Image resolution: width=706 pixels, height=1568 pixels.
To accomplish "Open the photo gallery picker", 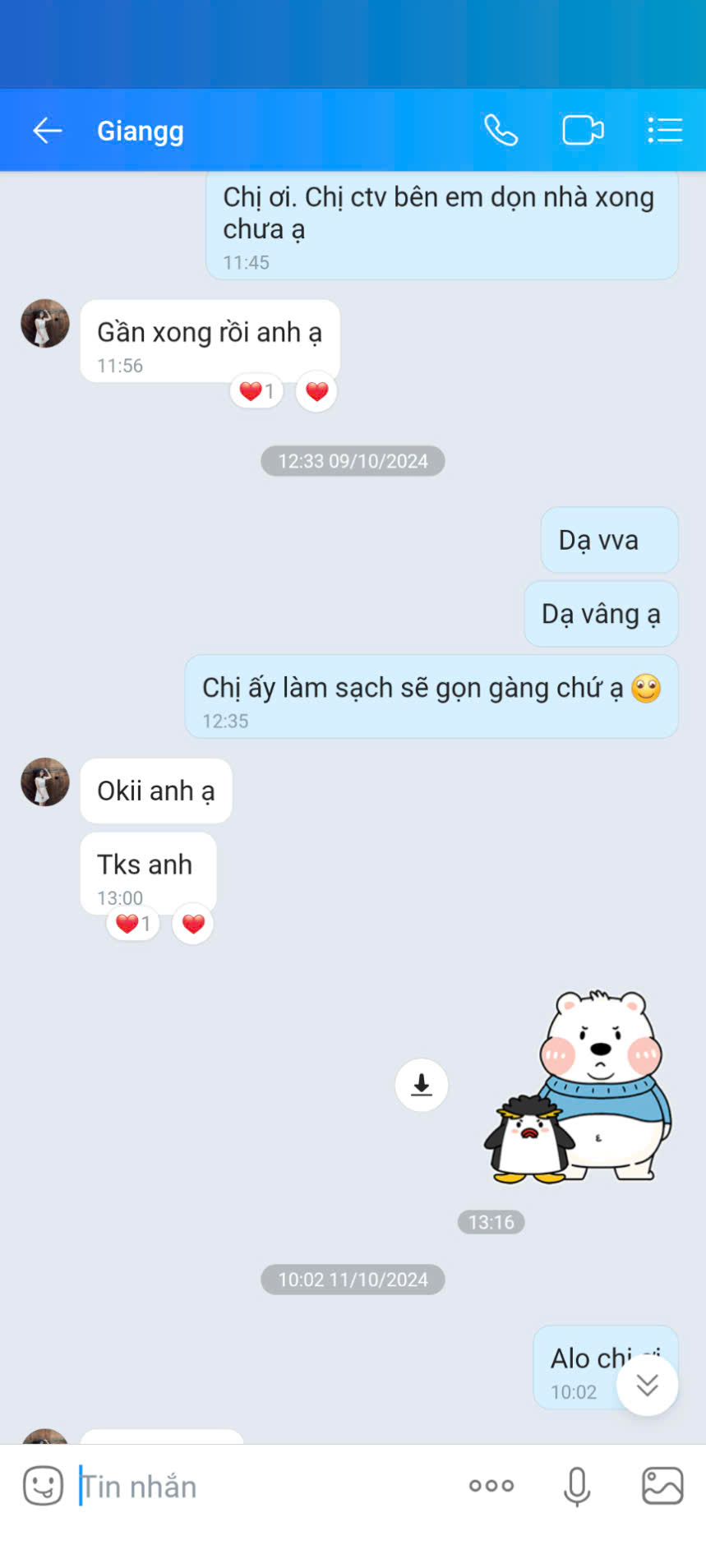I will 662,1486.
